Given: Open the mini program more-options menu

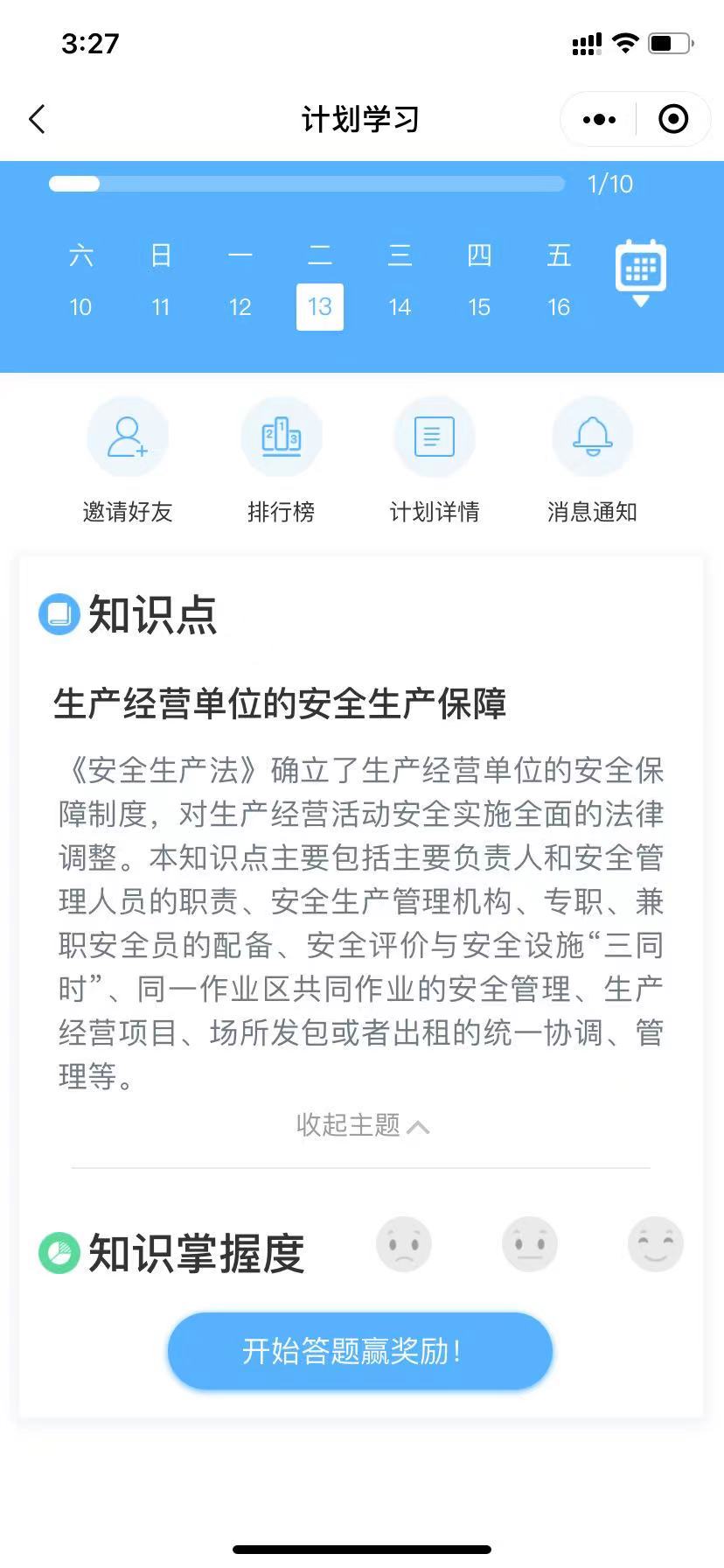Looking at the screenshot, I should [x=599, y=119].
